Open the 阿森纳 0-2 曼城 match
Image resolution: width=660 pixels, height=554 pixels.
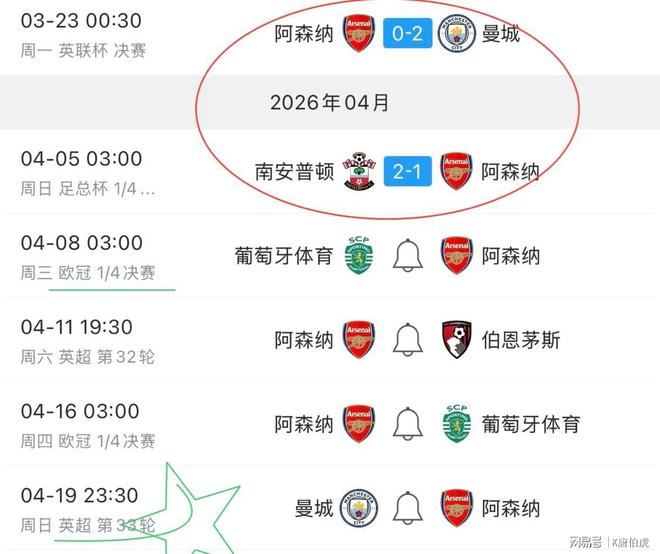pos(406,34)
